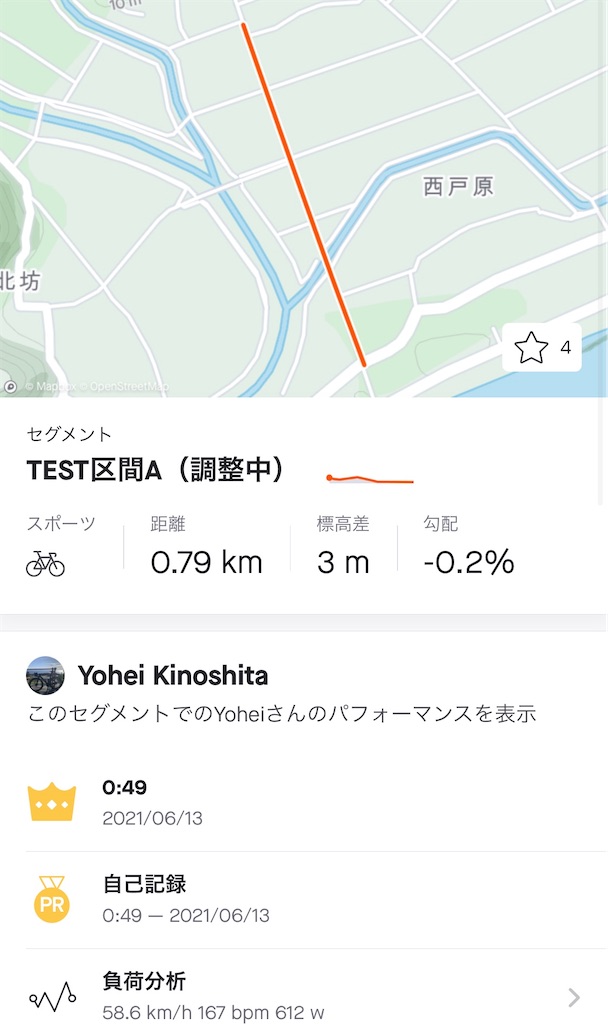Open the 負荷分析 effort analysis row
The width and height of the screenshot is (608, 1024).
304,995
